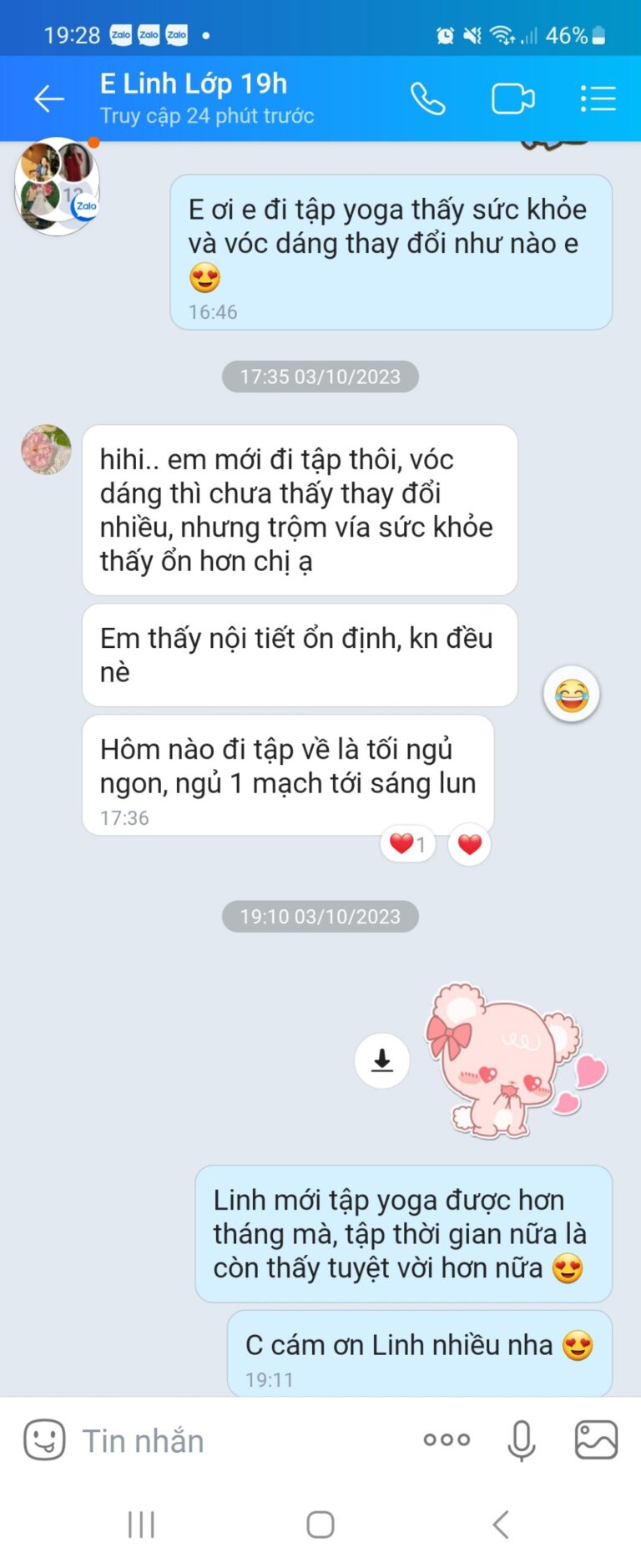Start a video call with E Linh
This screenshot has height=1568, width=641.
coord(512,99)
